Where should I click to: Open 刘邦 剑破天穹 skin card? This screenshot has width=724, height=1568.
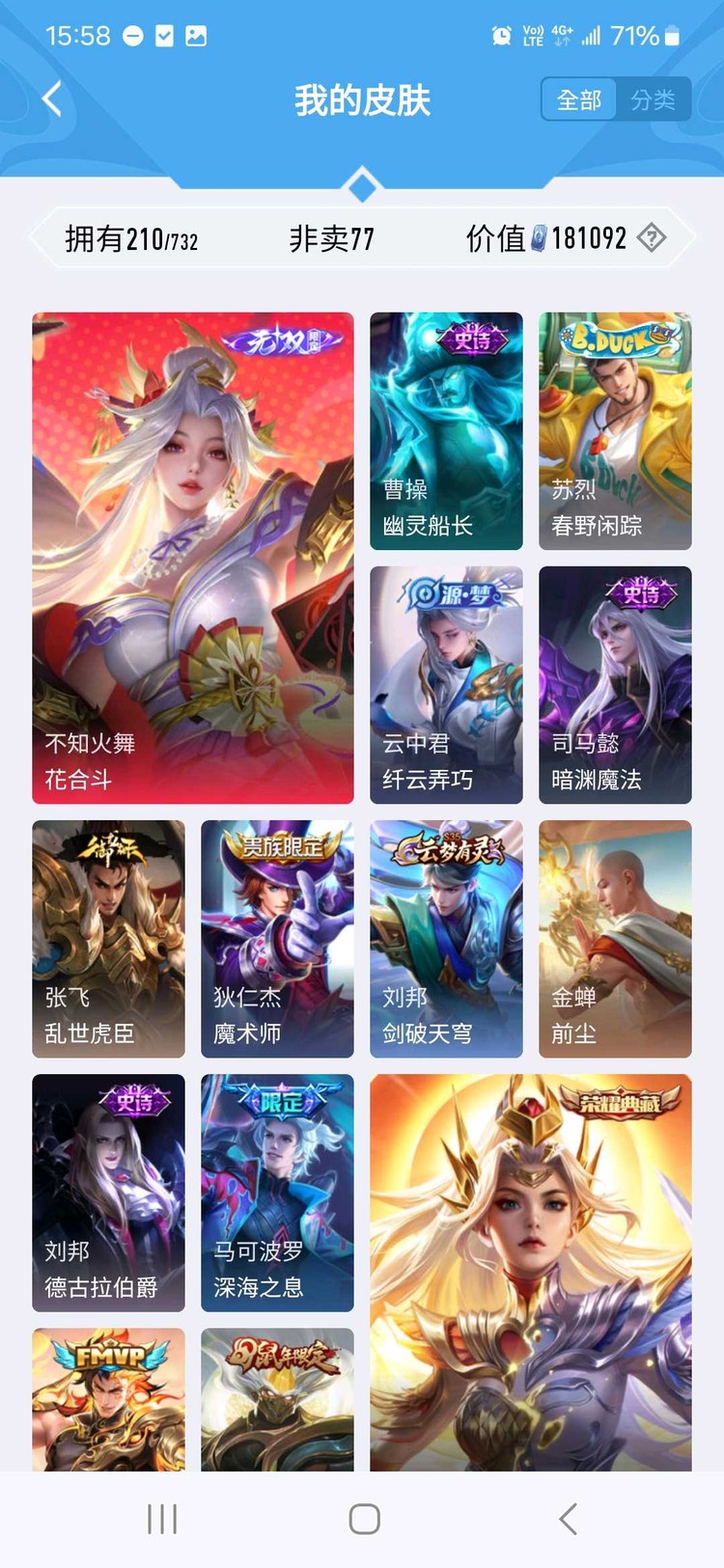446,938
